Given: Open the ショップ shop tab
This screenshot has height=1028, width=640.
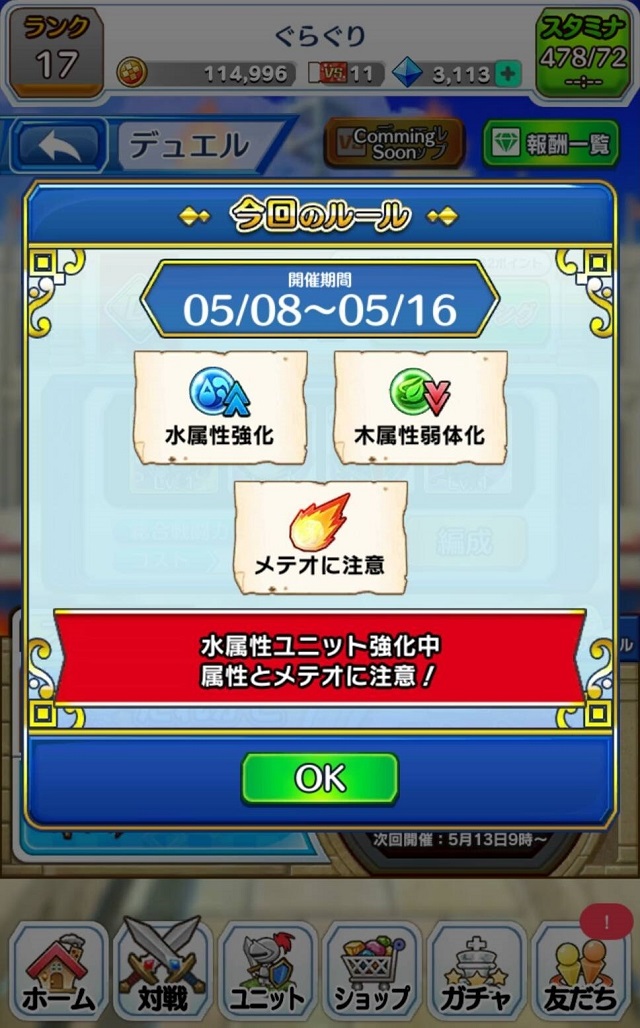Looking at the screenshot, I should click(372, 970).
